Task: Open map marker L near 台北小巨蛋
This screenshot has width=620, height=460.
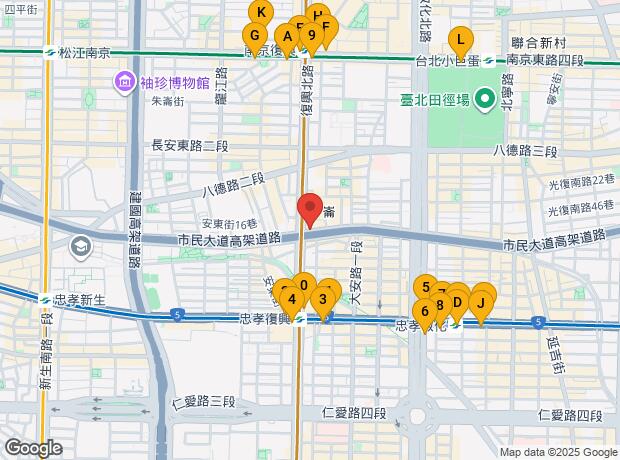Action: [x=460, y=41]
